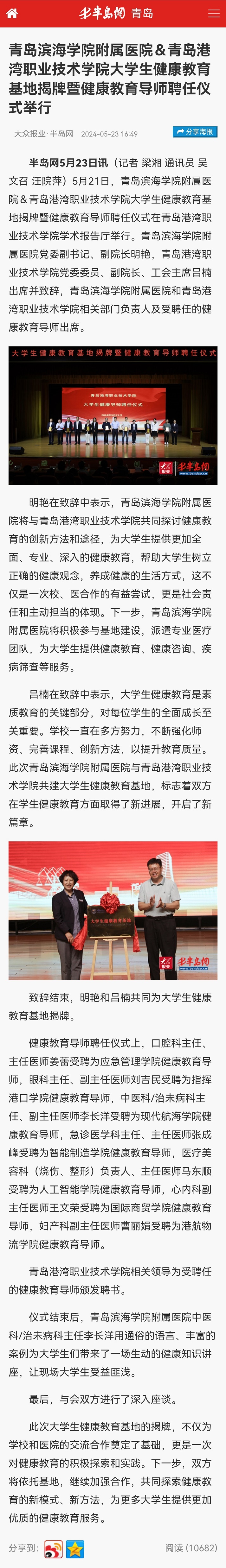The image size is (226, 1568).
Task: Share article to Qzone star icon
Action: [x=75, y=1548]
